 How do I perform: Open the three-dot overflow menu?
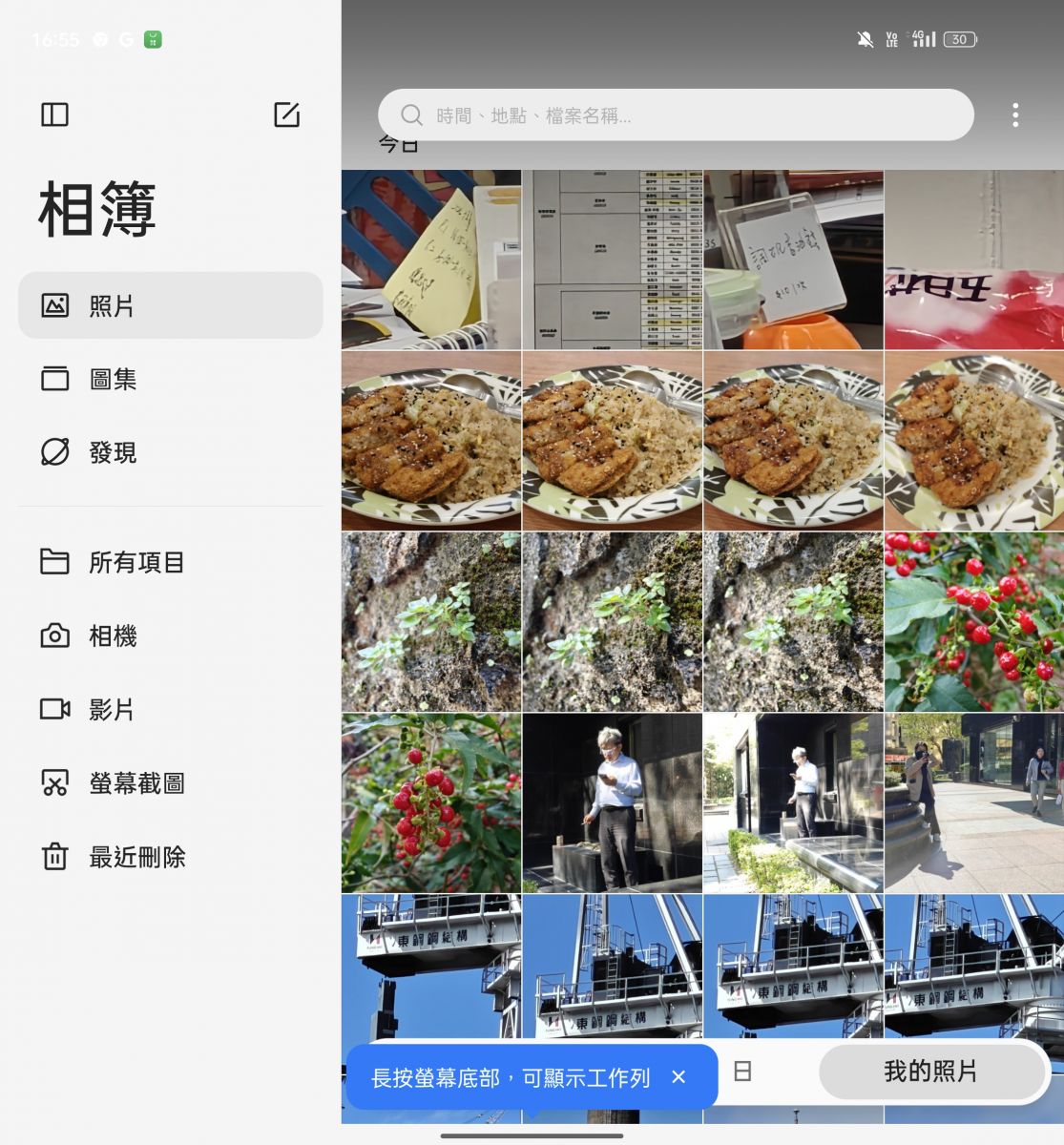point(1014,115)
